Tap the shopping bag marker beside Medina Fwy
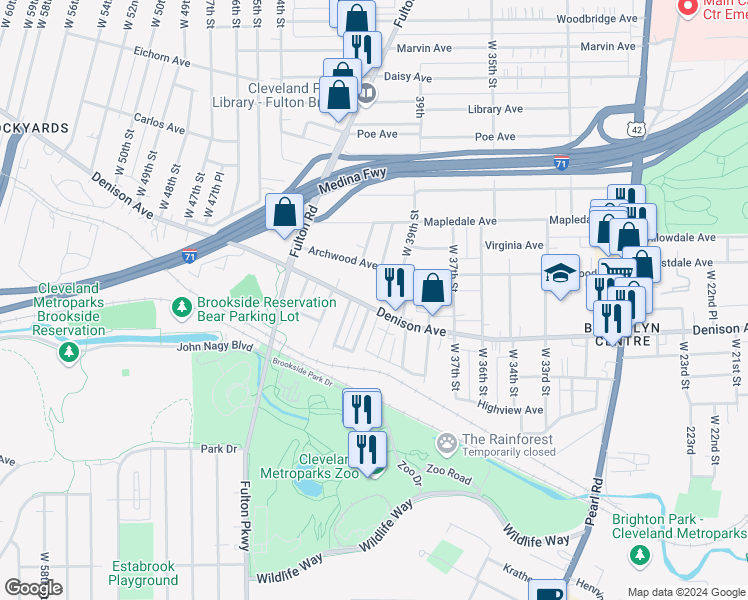This screenshot has height=600, width=748. [284, 212]
